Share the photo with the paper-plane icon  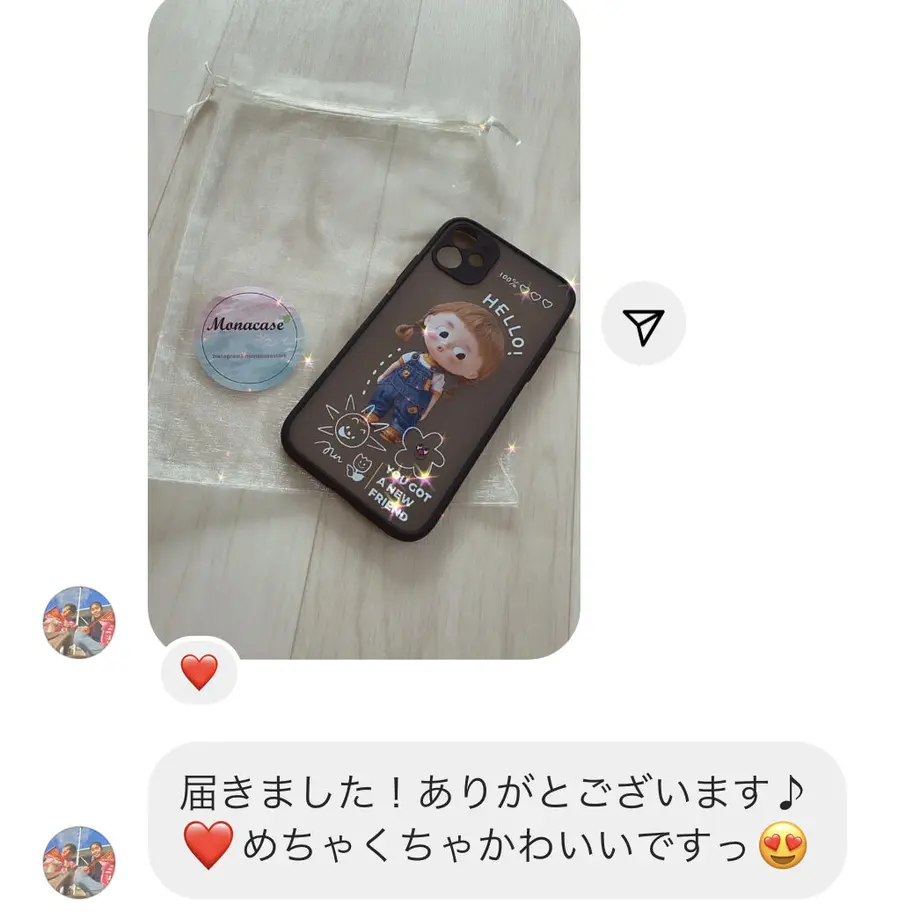(643, 324)
